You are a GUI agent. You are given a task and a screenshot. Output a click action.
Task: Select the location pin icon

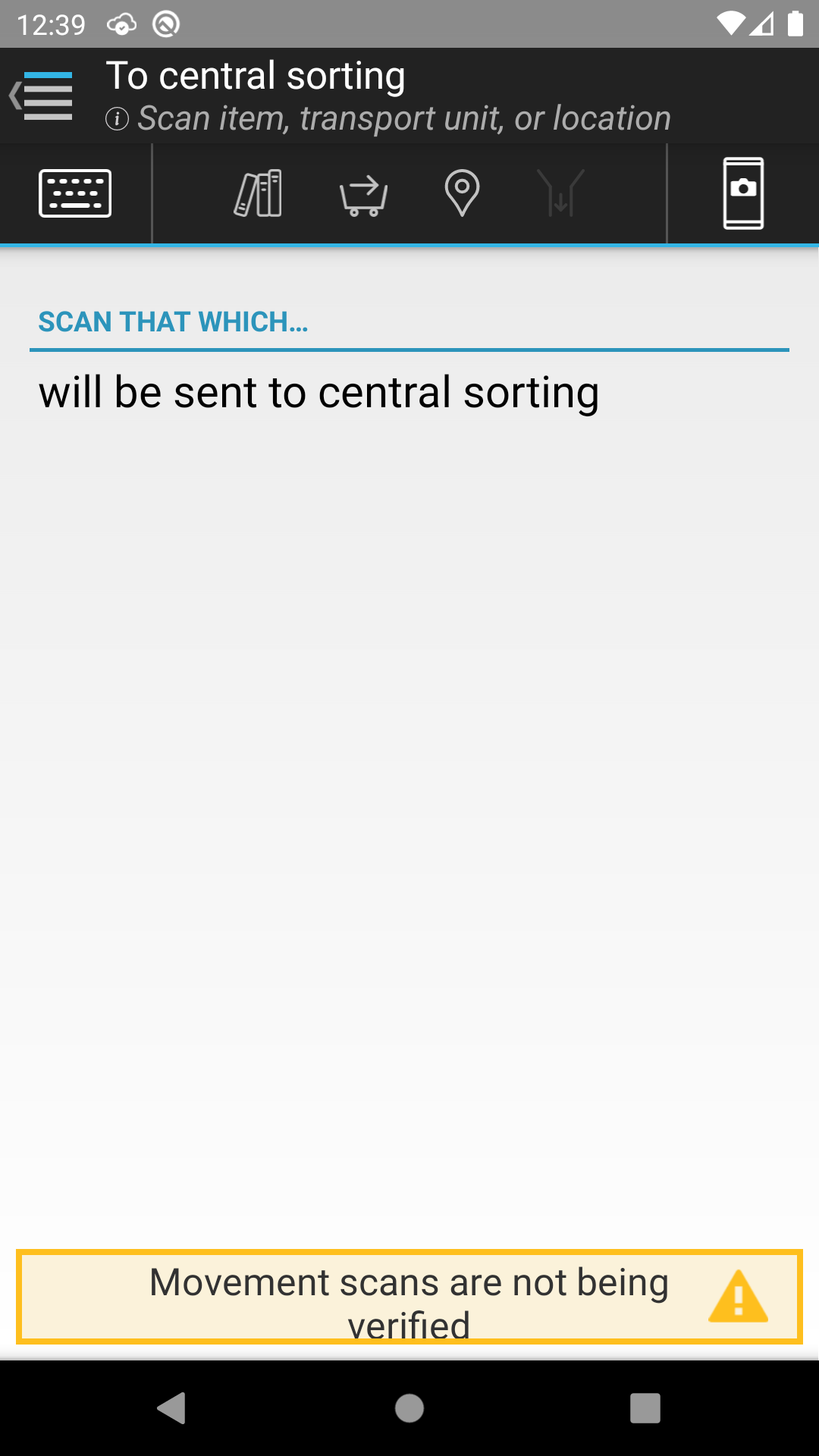[462, 193]
